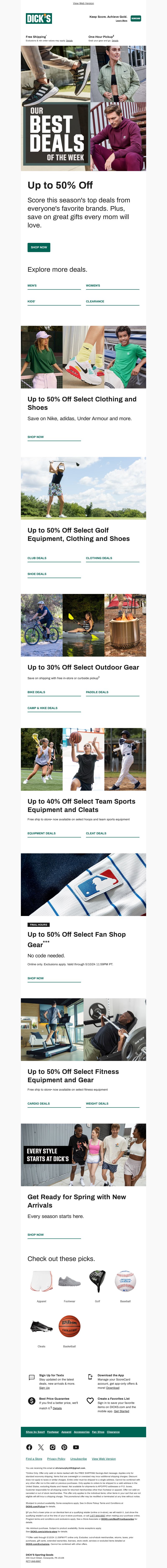Browse team sports Equipment Deals
The image size is (167, 1568).
click(x=42, y=833)
